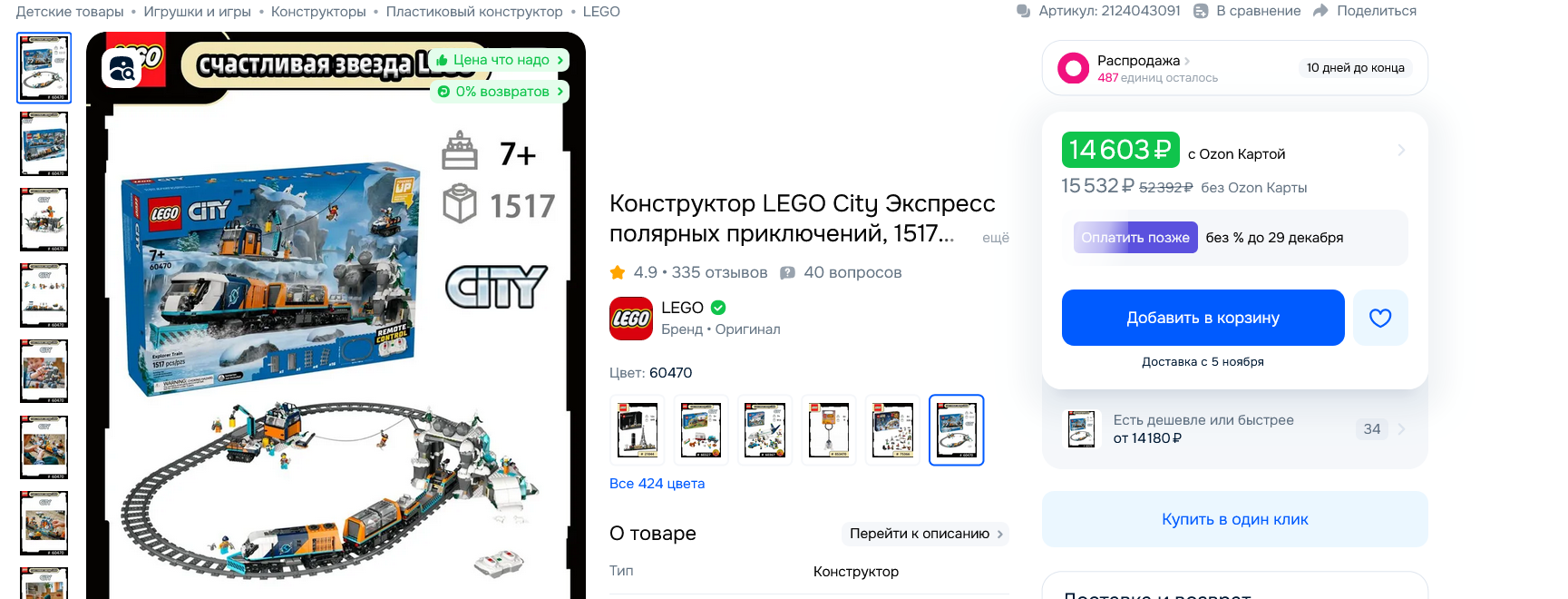Image resolution: width=1568 pixels, height=599 pixels.
Task: Open 'Конструкторы' breadcrumb link
Action: 318,12
